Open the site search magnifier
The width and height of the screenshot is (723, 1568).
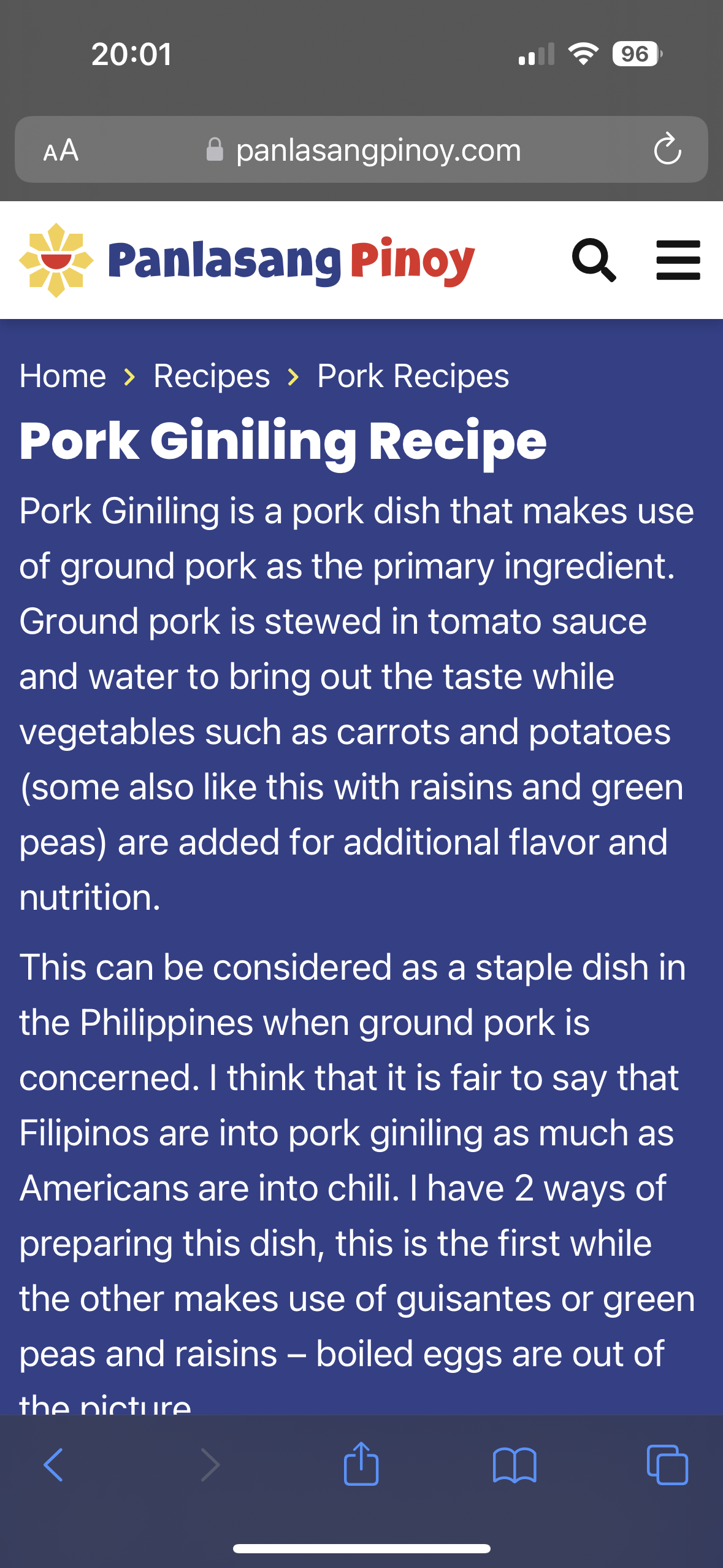[594, 260]
